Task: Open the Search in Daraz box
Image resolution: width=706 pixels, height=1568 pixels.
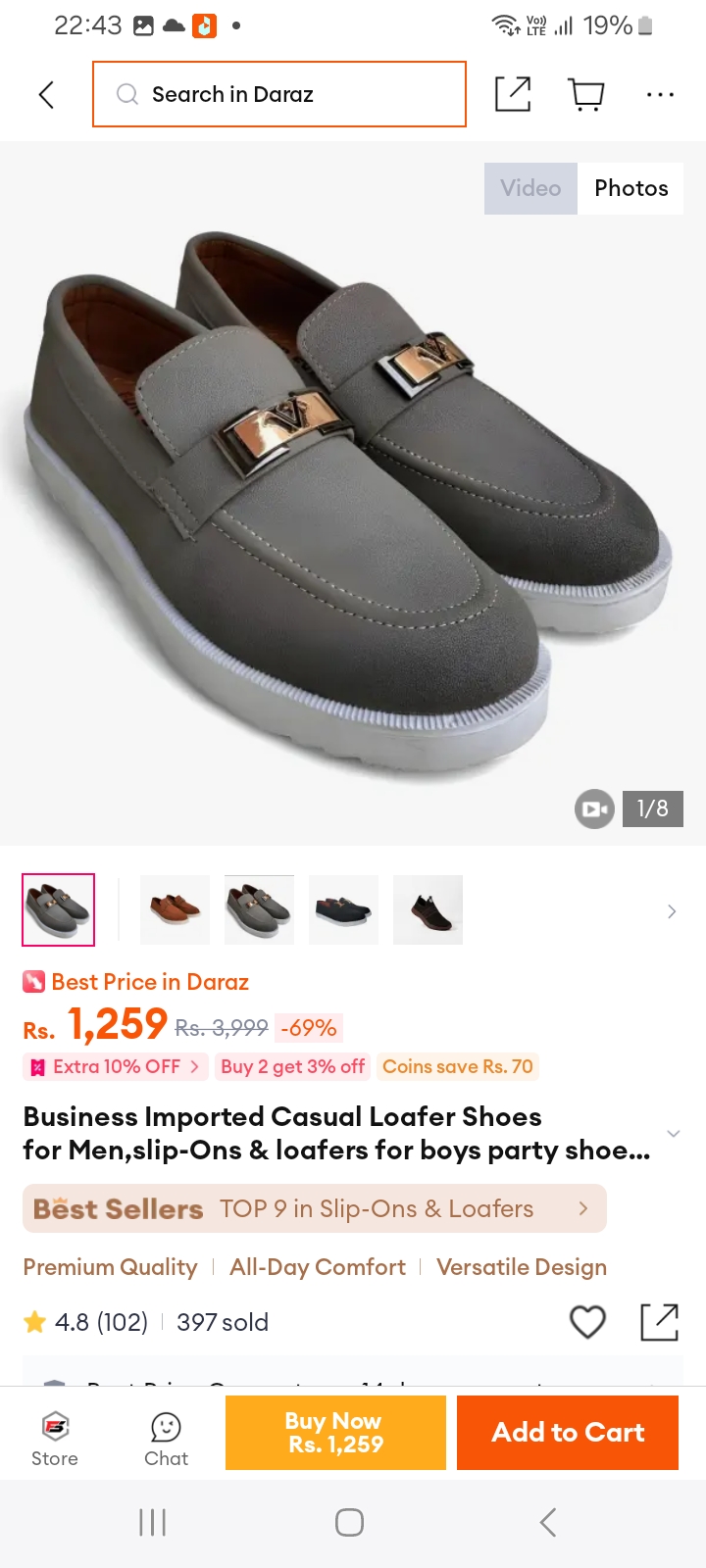Action: (x=279, y=94)
